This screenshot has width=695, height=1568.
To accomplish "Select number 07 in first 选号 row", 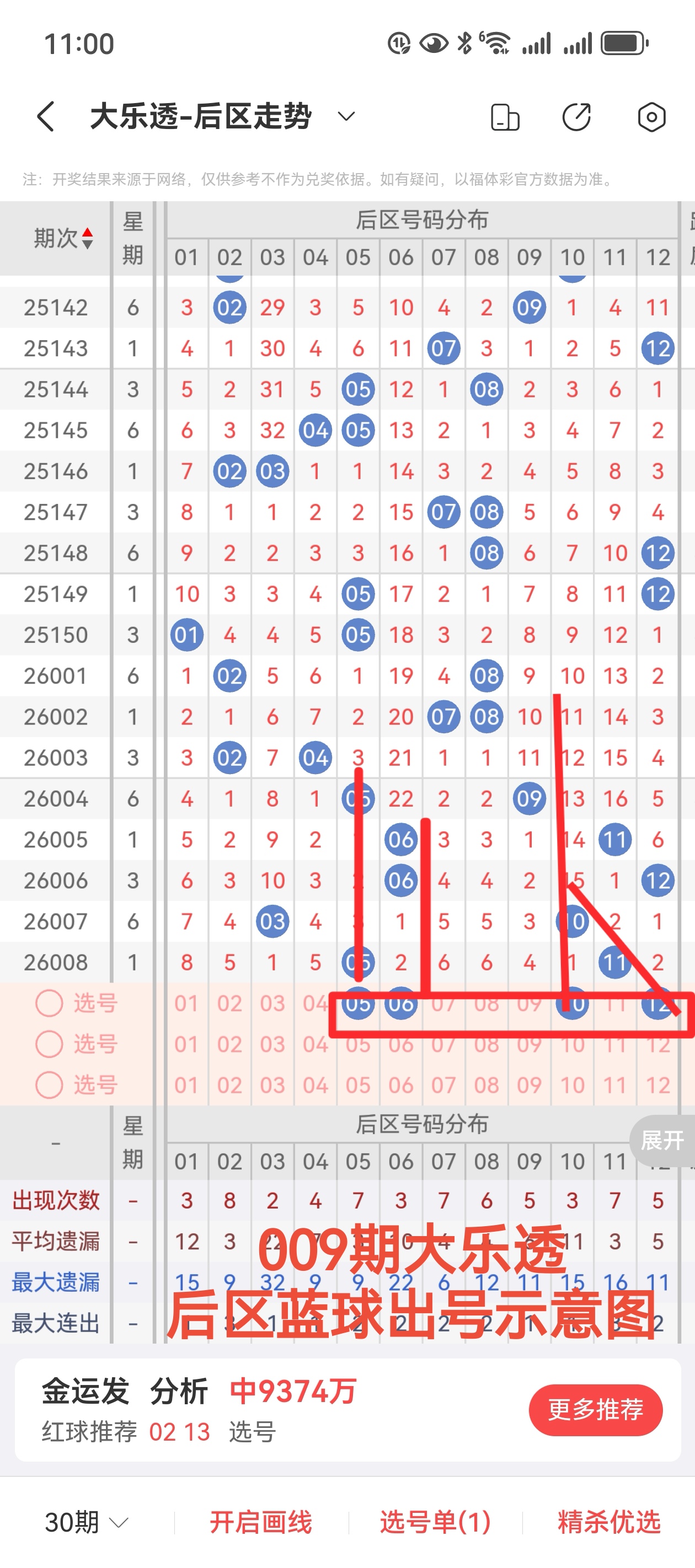I will 443,1003.
